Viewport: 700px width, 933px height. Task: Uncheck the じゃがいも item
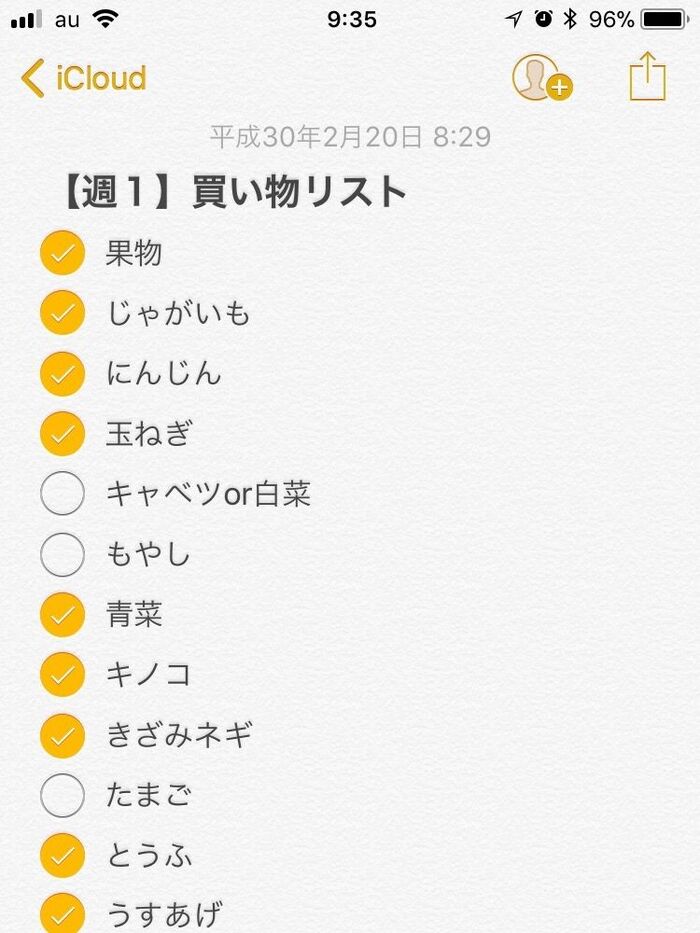pos(62,313)
